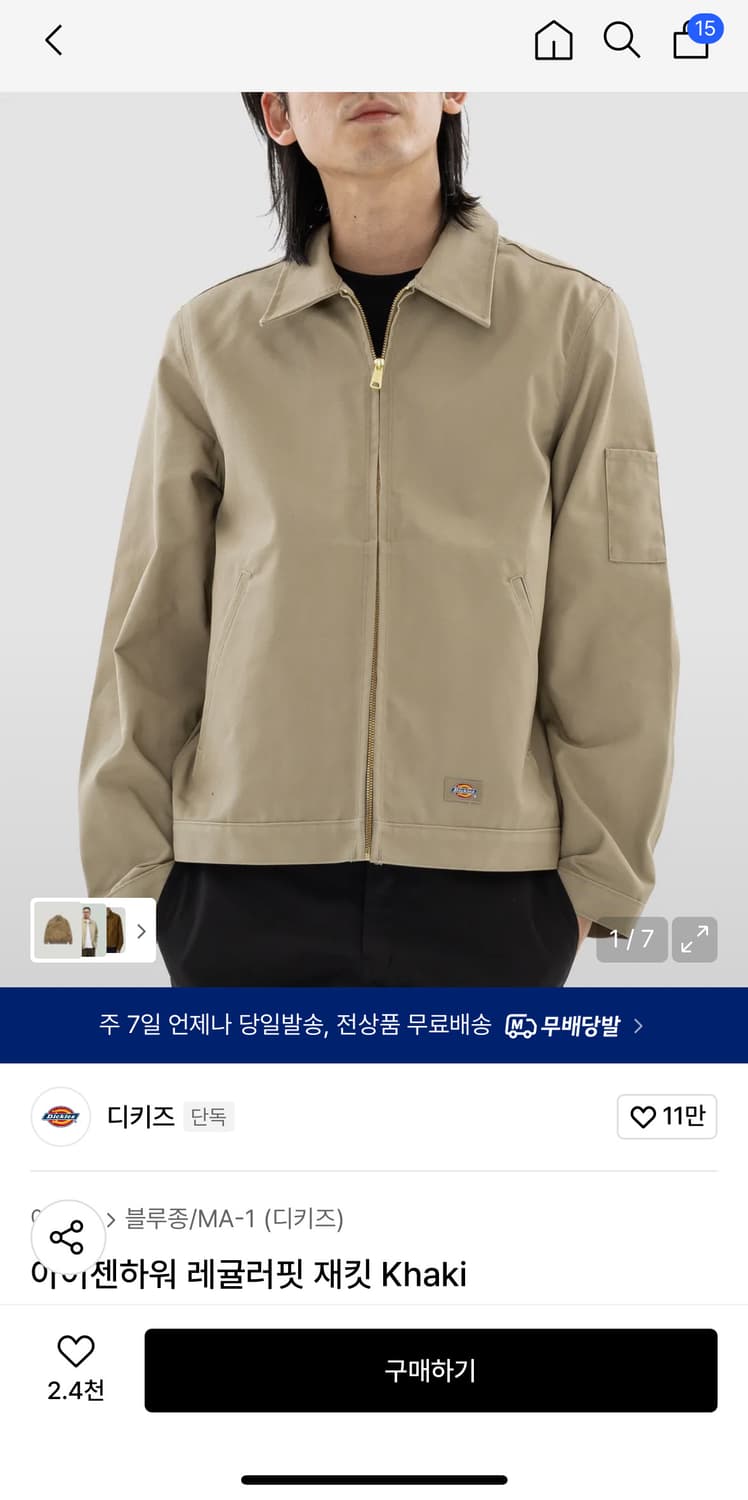Open search with the magnifier icon
The width and height of the screenshot is (748, 1500).
[622, 42]
